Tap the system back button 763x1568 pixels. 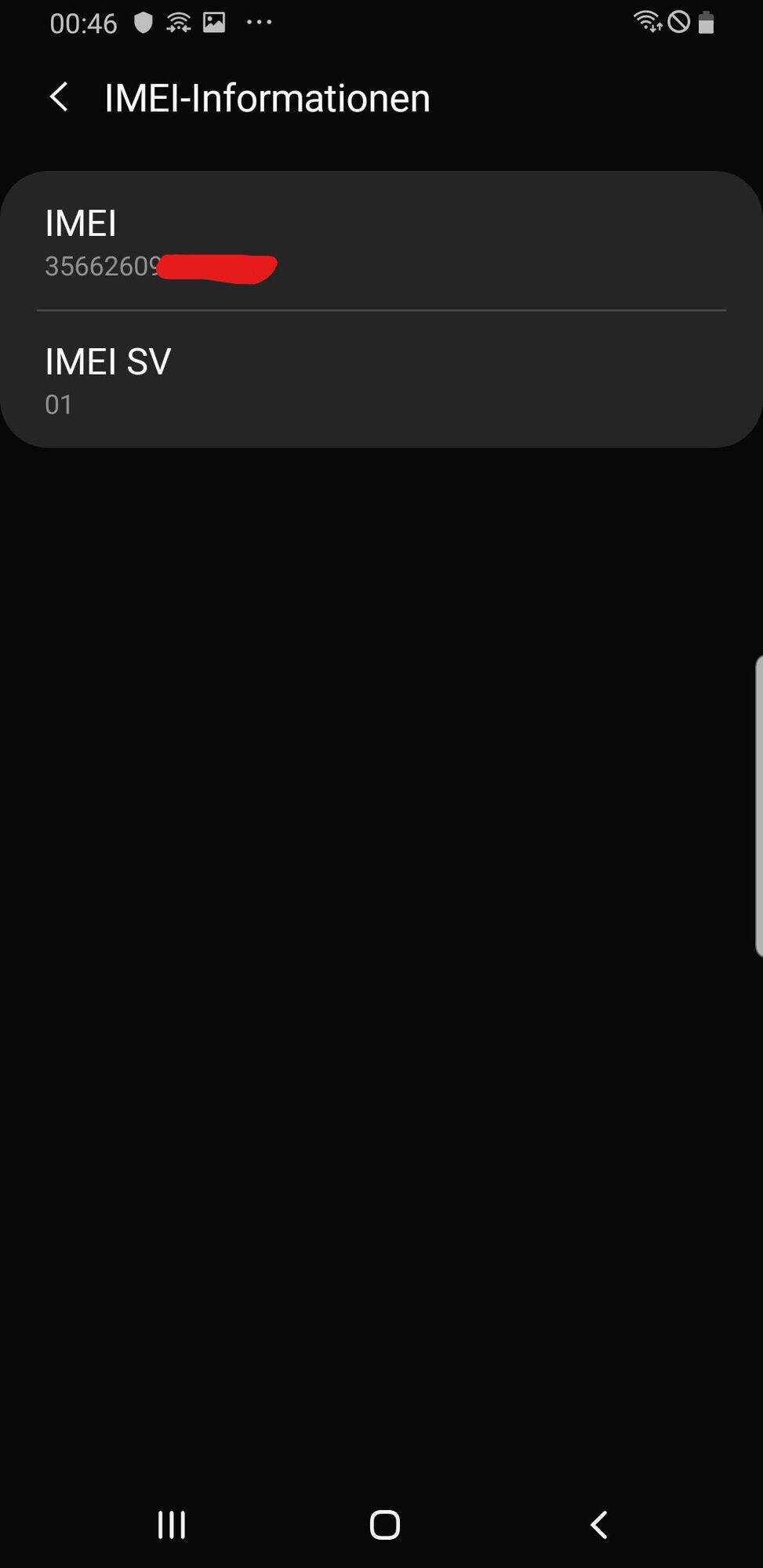[x=598, y=1525]
